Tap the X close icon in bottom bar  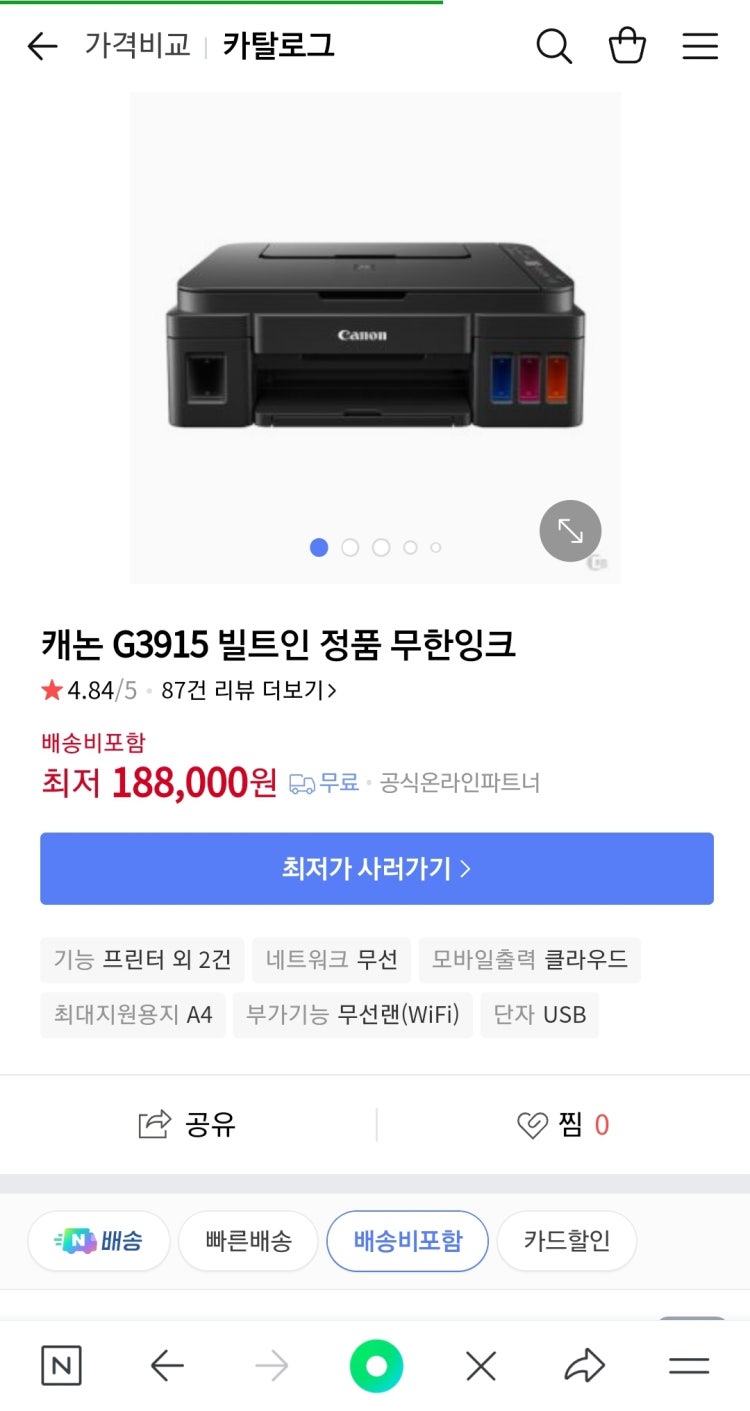point(480,1364)
